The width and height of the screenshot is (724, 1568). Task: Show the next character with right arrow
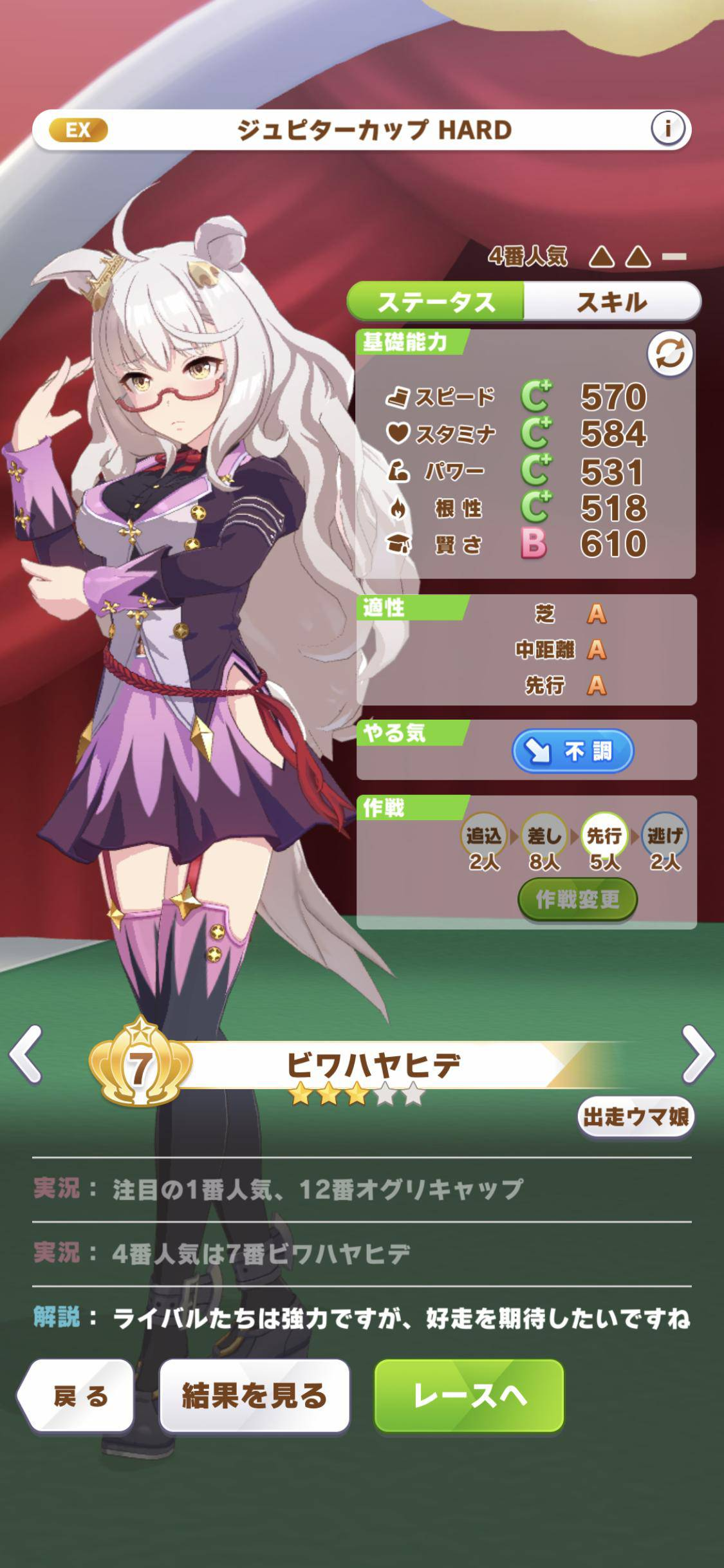tap(698, 1054)
